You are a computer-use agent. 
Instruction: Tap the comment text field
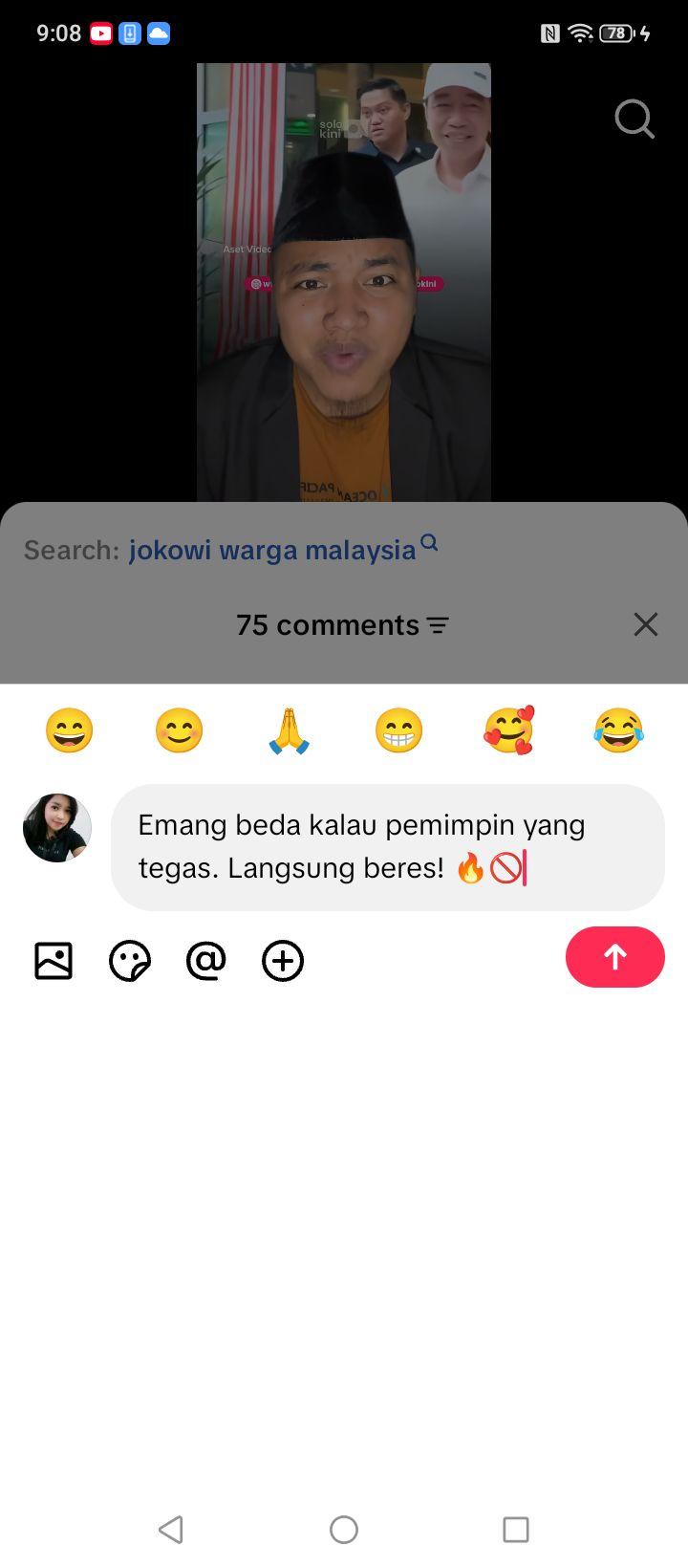(x=388, y=847)
